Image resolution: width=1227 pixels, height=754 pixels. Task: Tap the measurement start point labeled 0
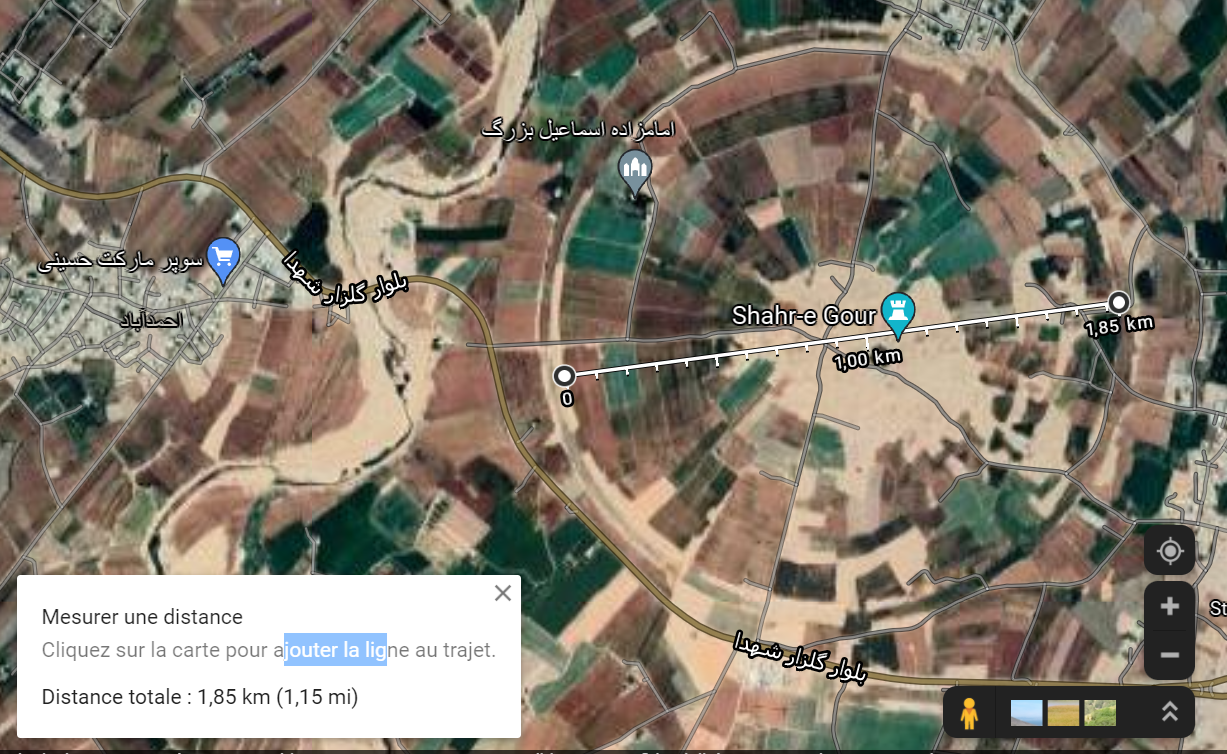[x=565, y=376]
